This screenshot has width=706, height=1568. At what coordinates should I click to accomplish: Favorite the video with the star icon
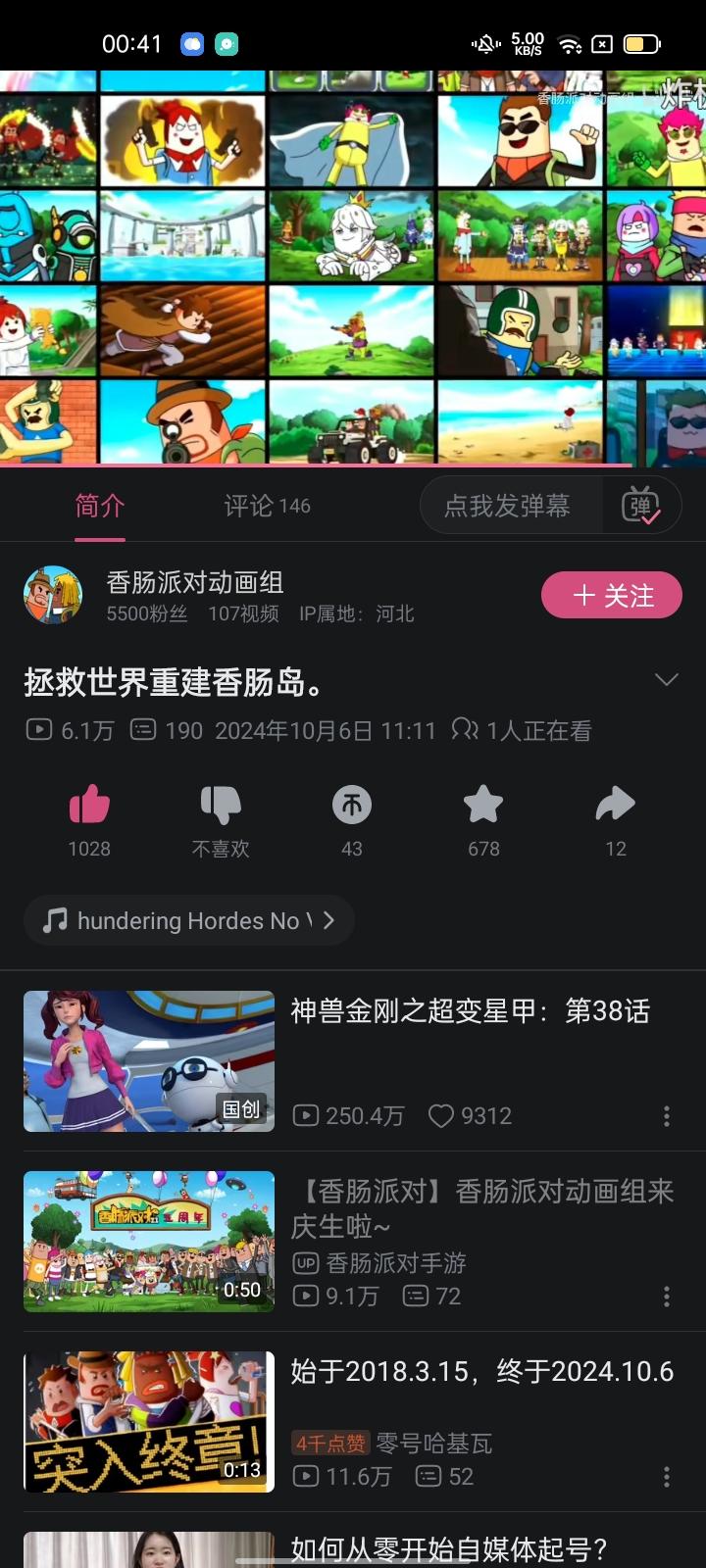[x=482, y=804]
